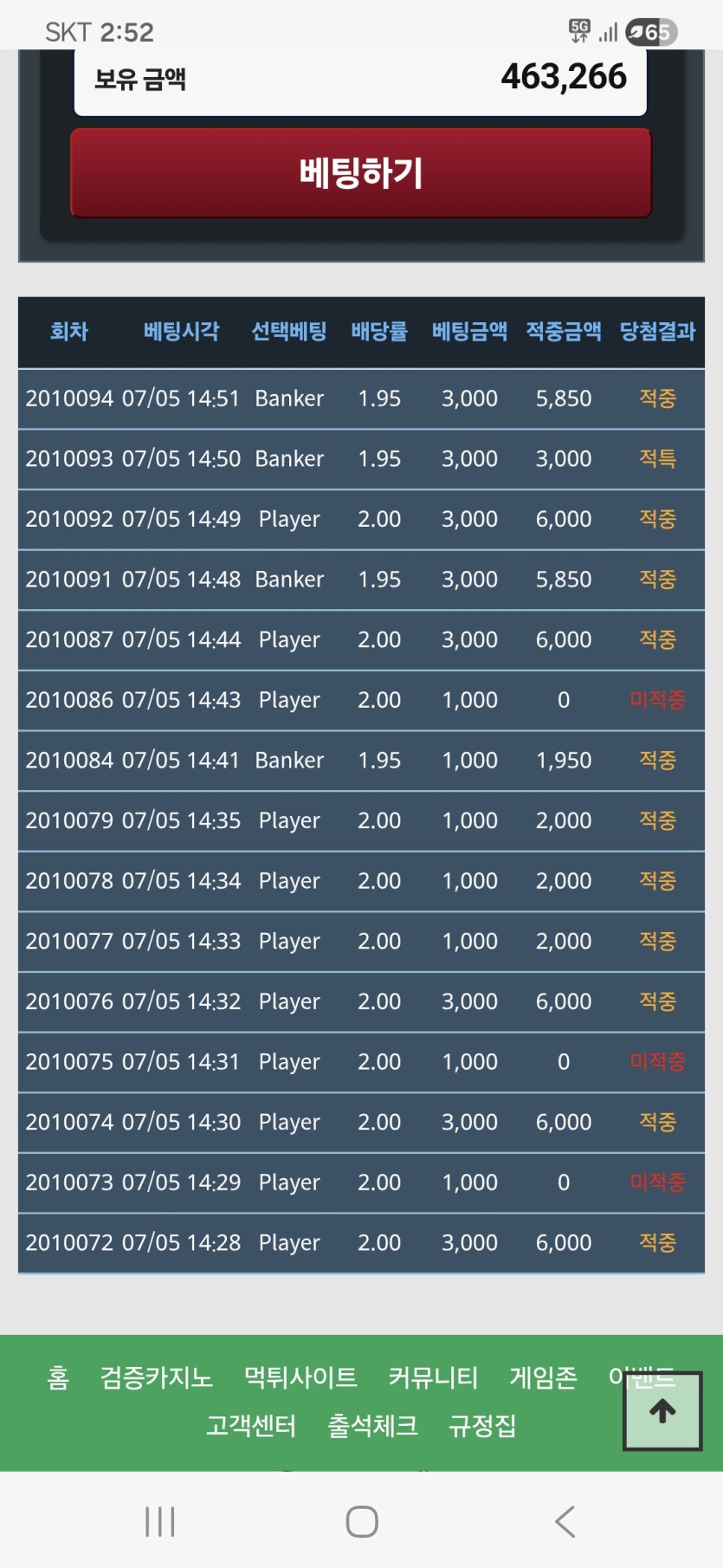723x1568 pixels.
Task: Visit the 커뮤니티 section
Action: coord(433,1377)
